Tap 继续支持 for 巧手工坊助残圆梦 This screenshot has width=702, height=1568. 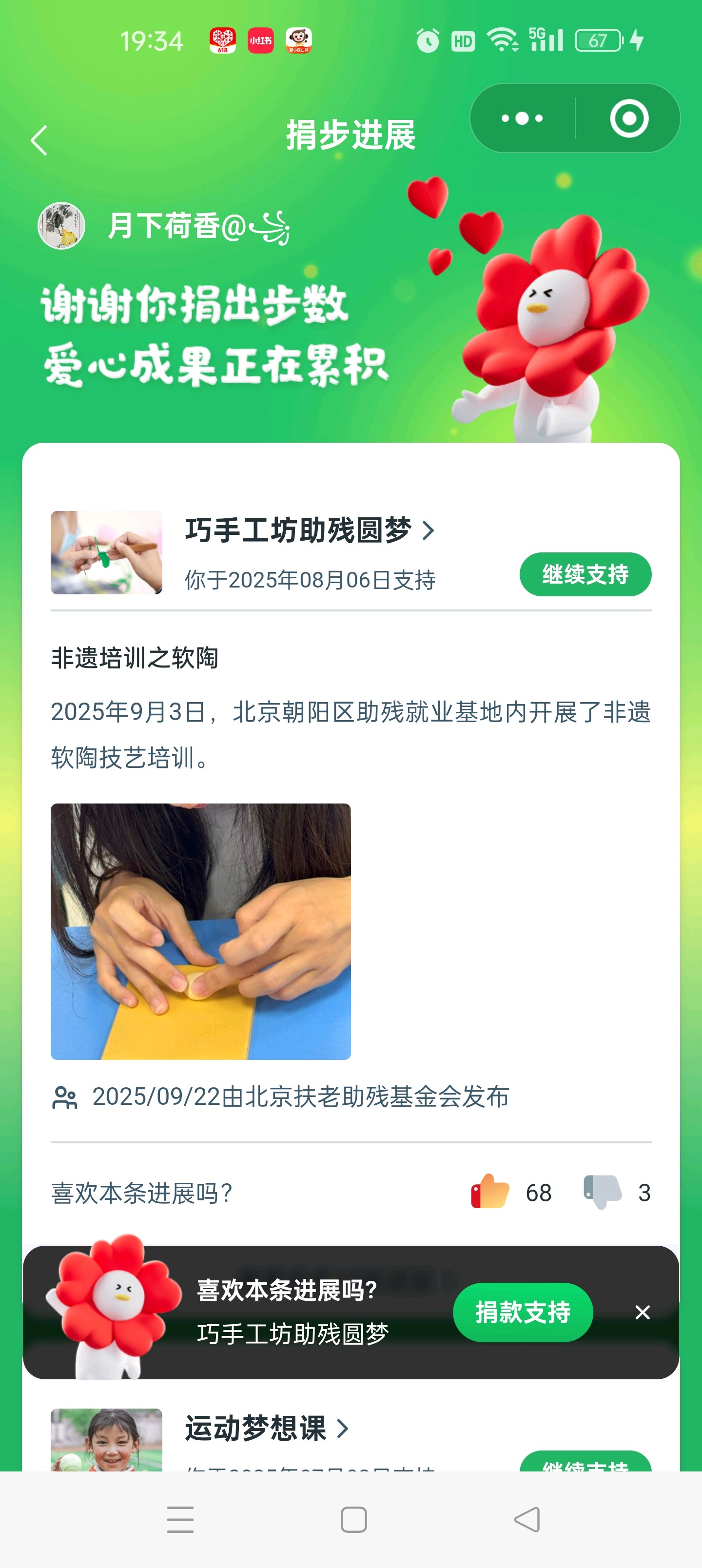(585, 574)
